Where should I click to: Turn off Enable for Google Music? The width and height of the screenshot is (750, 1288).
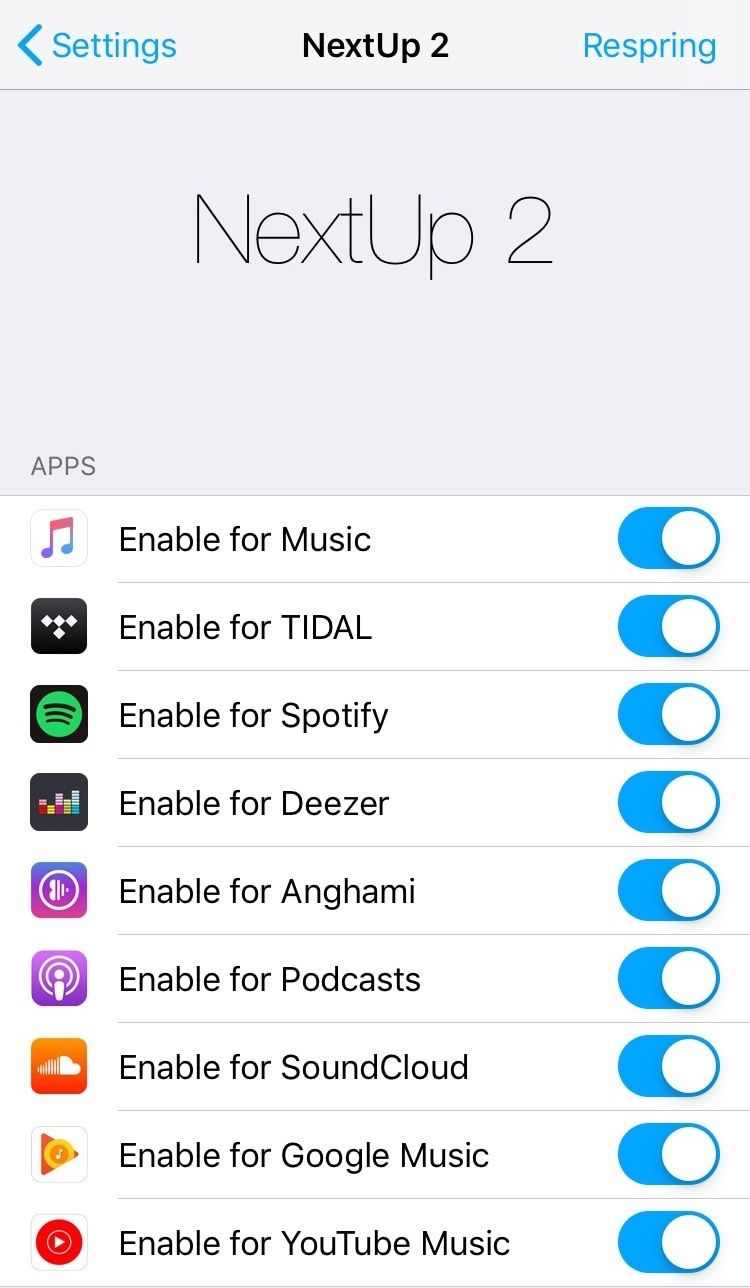(x=669, y=1155)
